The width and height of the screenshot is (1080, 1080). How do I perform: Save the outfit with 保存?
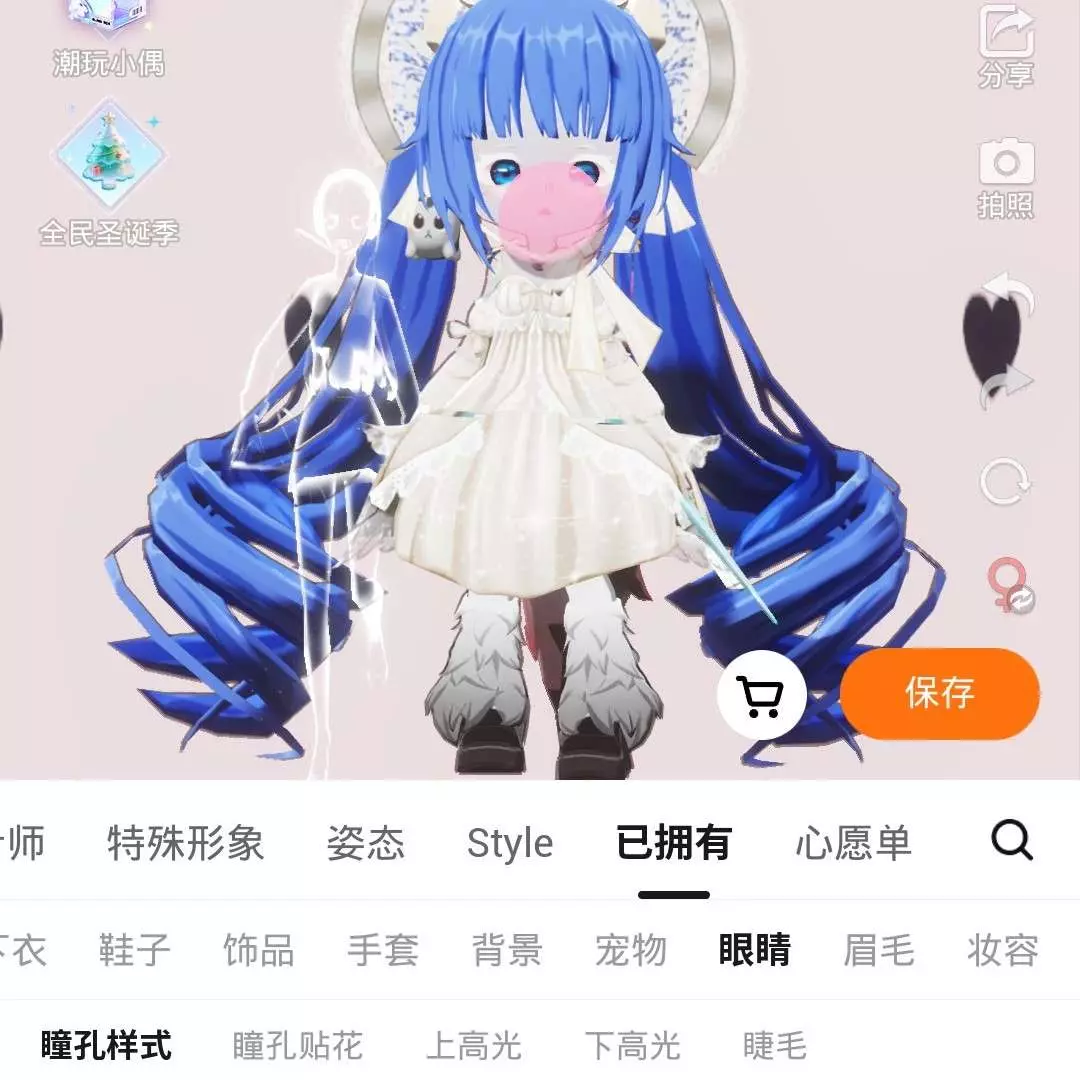(x=940, y=693)
